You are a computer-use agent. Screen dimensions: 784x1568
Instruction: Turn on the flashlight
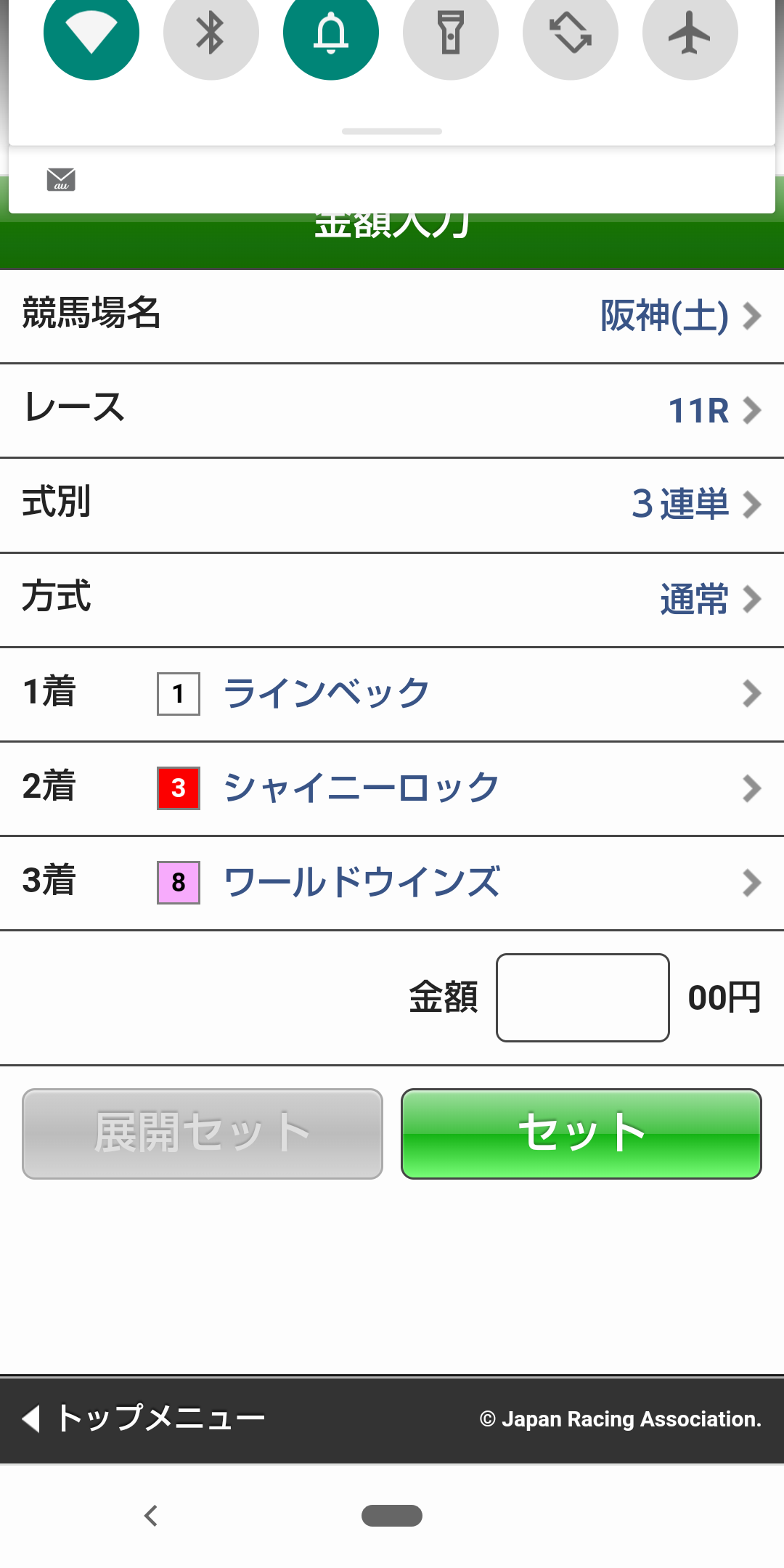[x=451, y=33]
